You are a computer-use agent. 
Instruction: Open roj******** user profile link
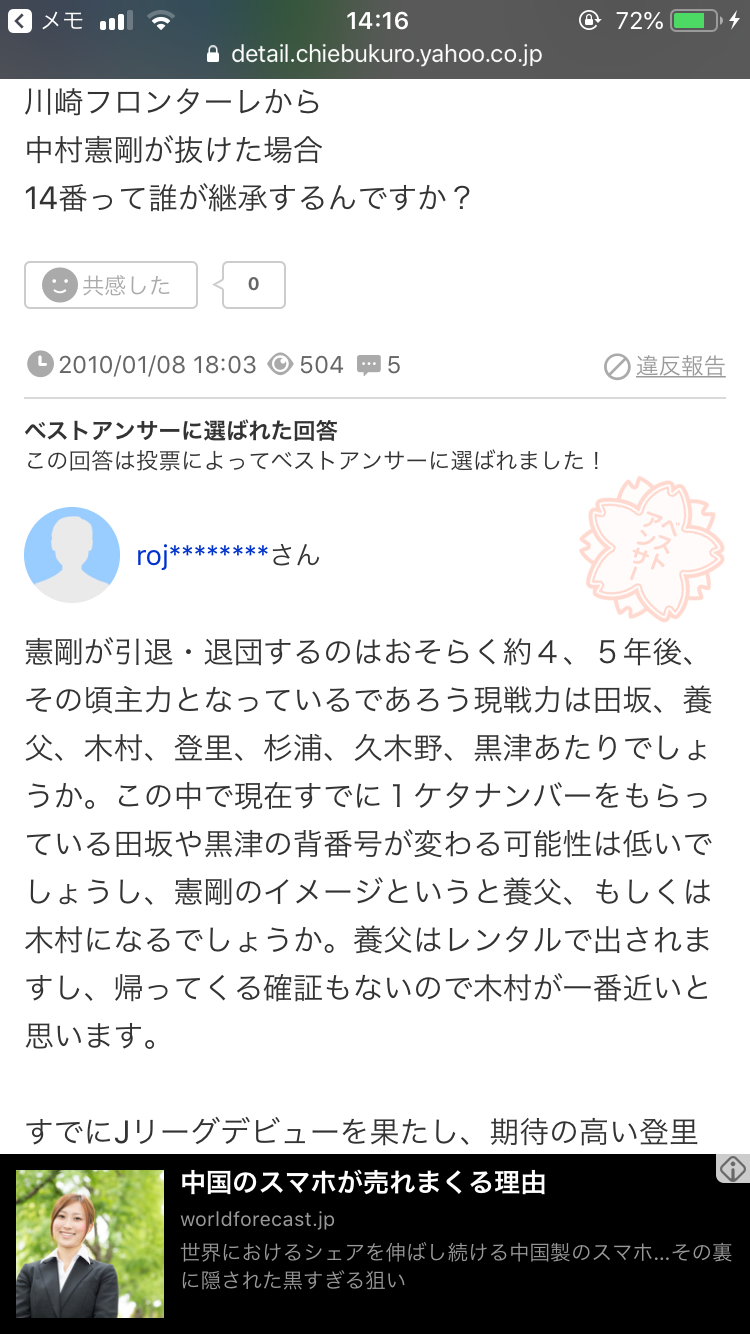(x=203, y=555)
